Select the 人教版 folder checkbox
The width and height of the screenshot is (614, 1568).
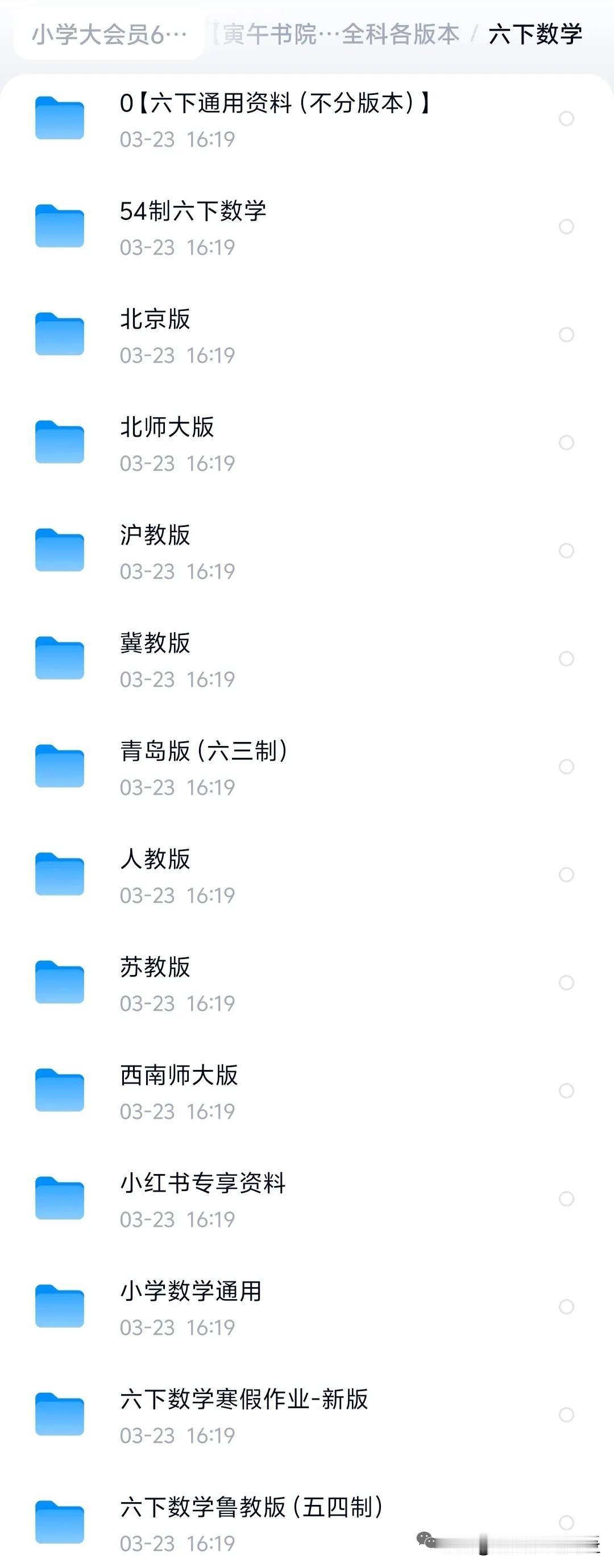(567, 875)
